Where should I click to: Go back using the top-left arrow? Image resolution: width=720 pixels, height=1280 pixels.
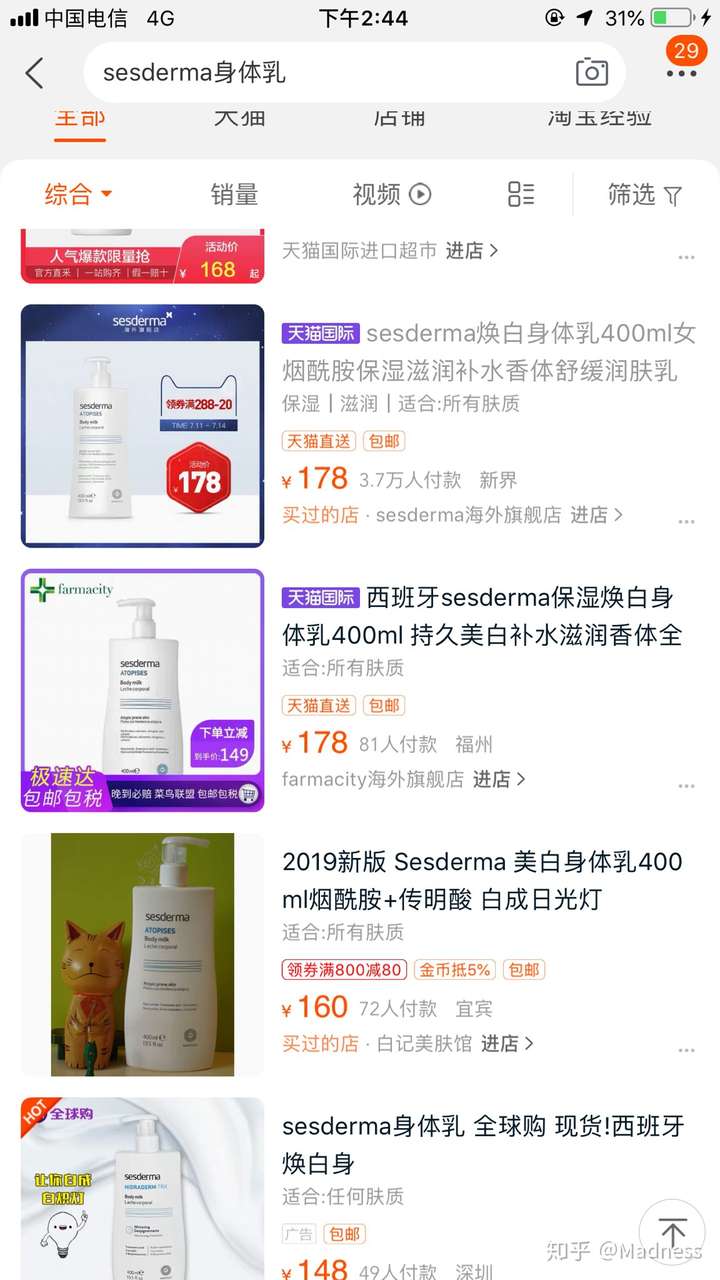tap(35, 73)
